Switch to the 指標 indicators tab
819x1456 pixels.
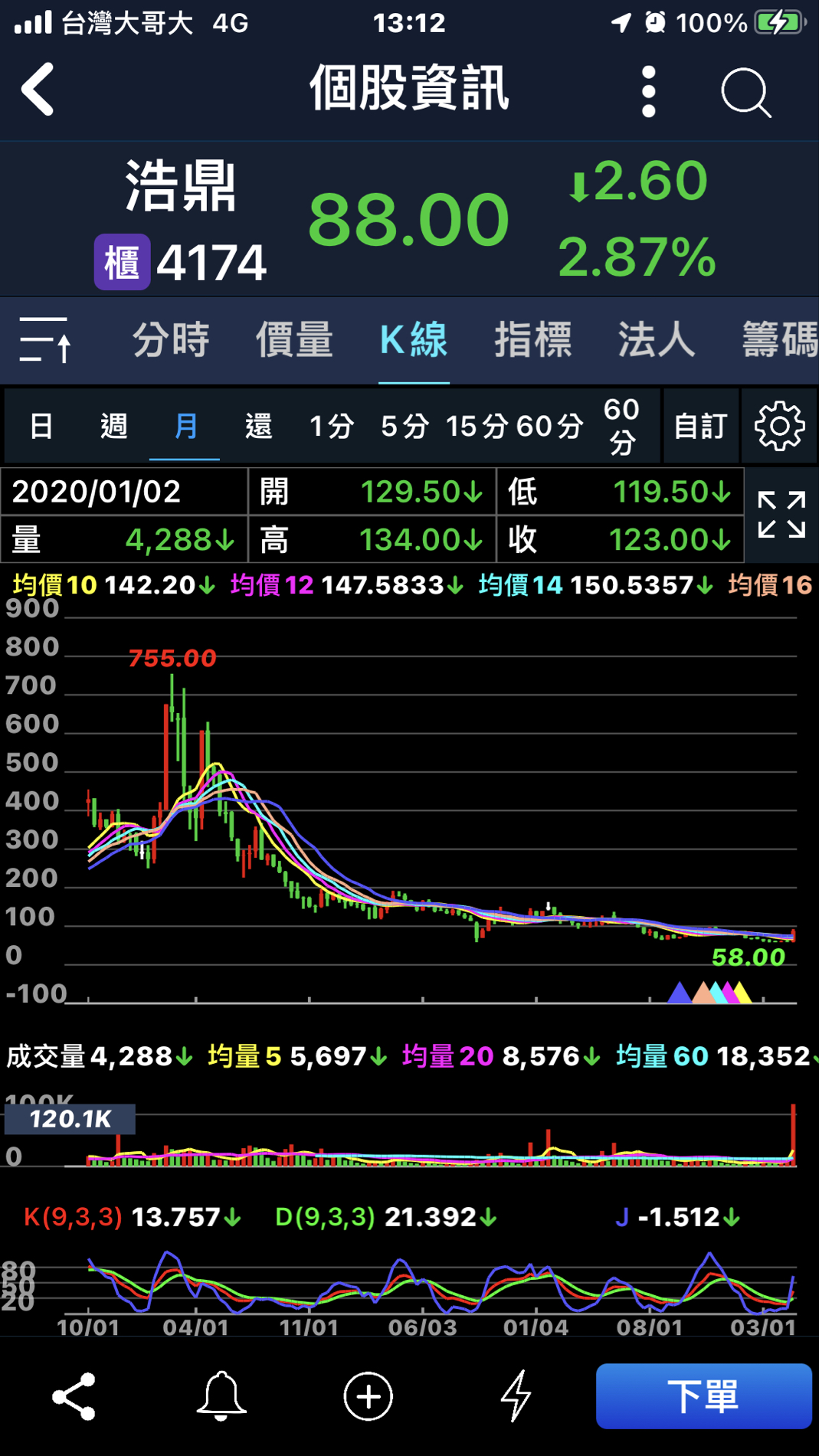[533, 339]
